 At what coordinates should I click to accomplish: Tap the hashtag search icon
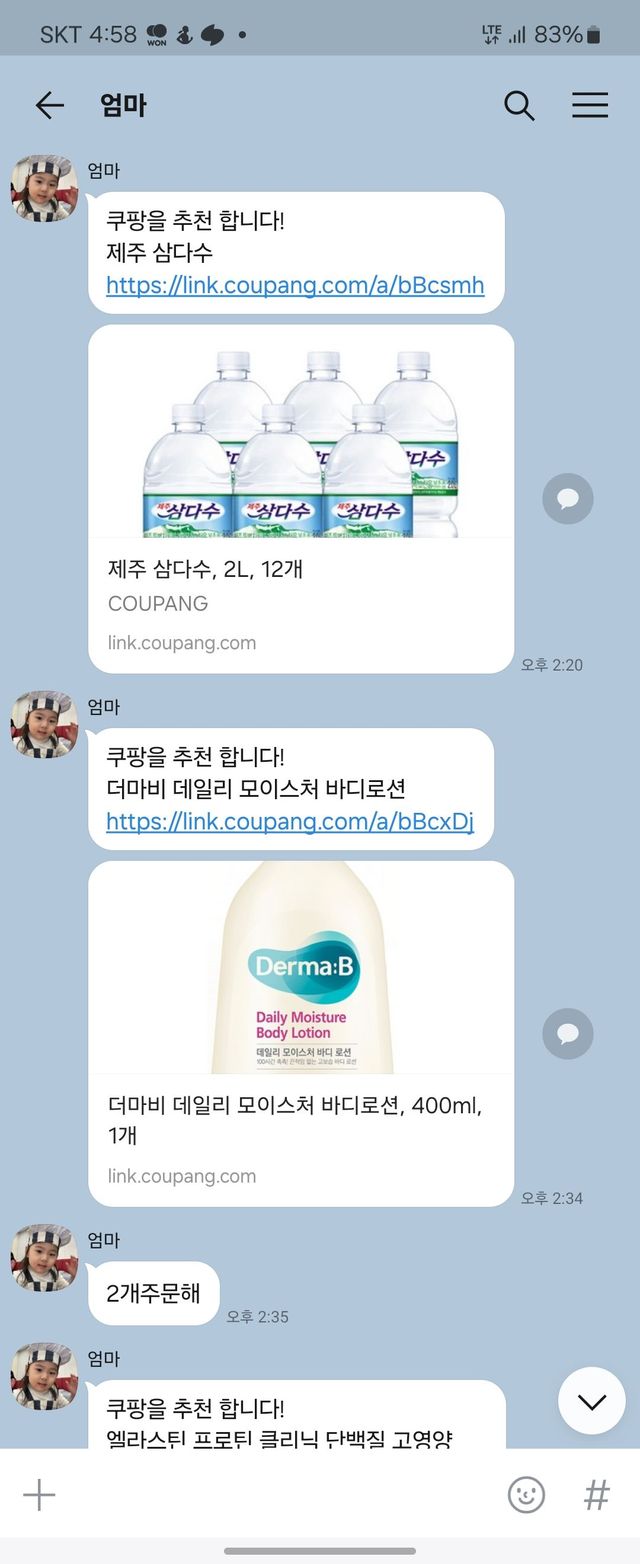coord(597,1495)
